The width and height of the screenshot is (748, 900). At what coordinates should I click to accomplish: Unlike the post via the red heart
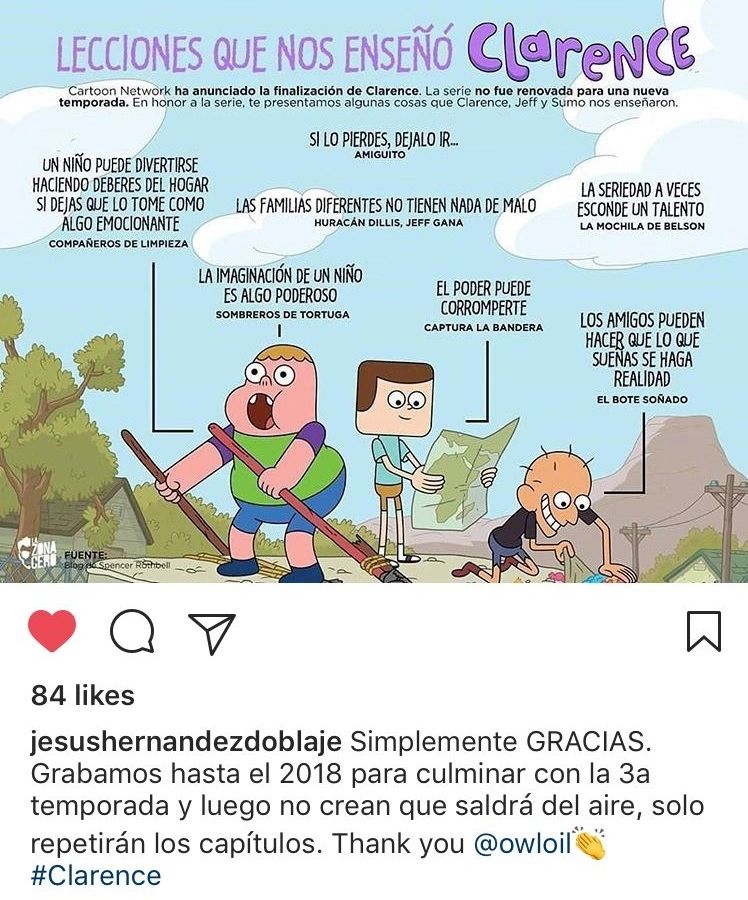[x=52, y=632]
